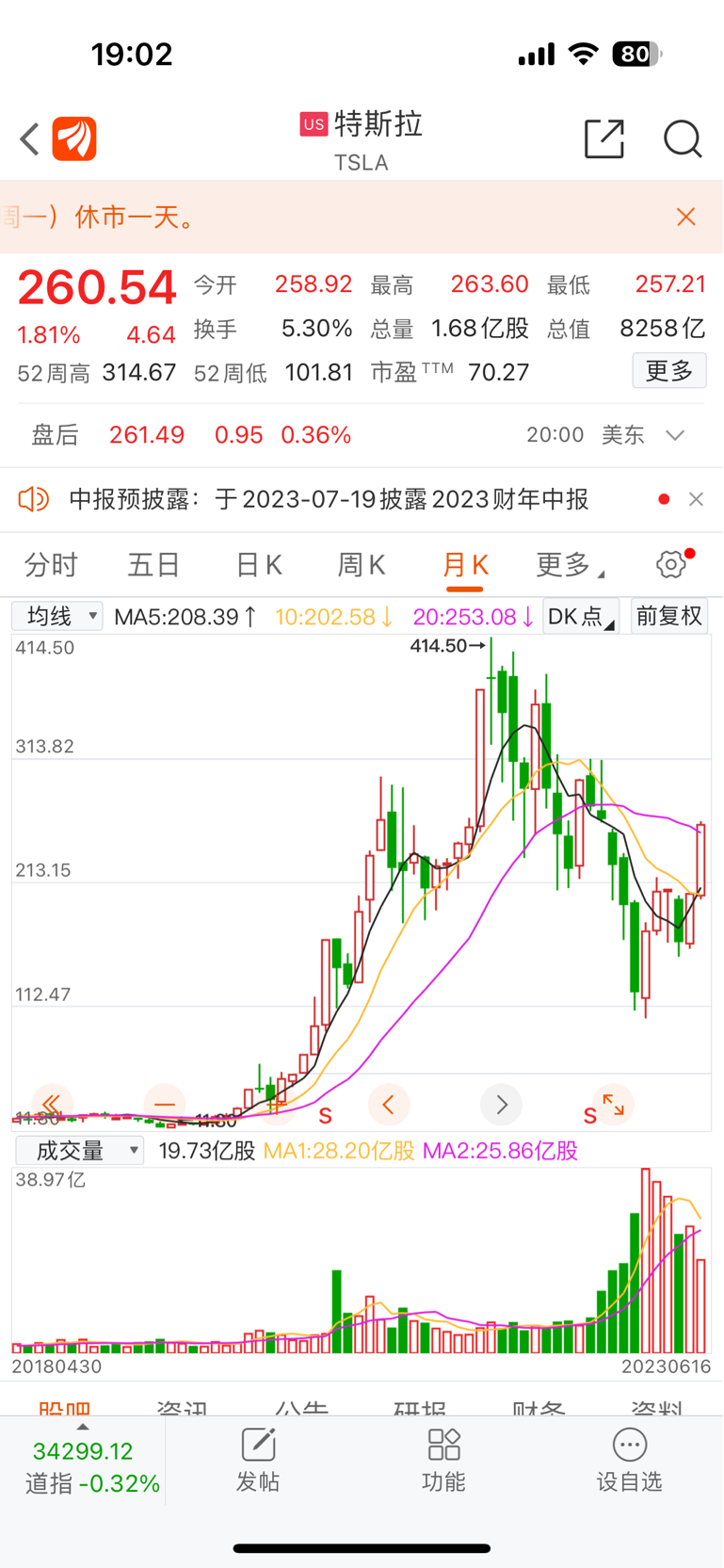Open chart settings gear icon
Viewport: 724px width, 1568px height.
pos(671,564)
